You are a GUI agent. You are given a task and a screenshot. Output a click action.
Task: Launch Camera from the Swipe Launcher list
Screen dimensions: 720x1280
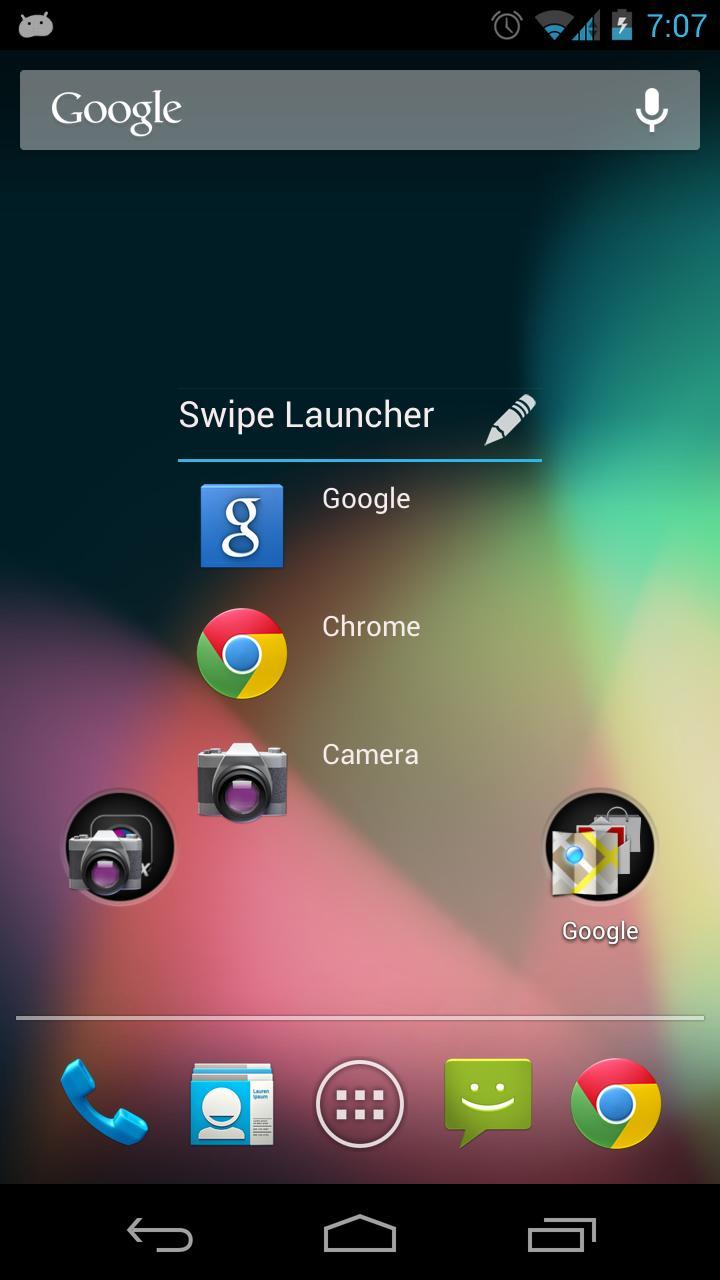pos(242,781)
